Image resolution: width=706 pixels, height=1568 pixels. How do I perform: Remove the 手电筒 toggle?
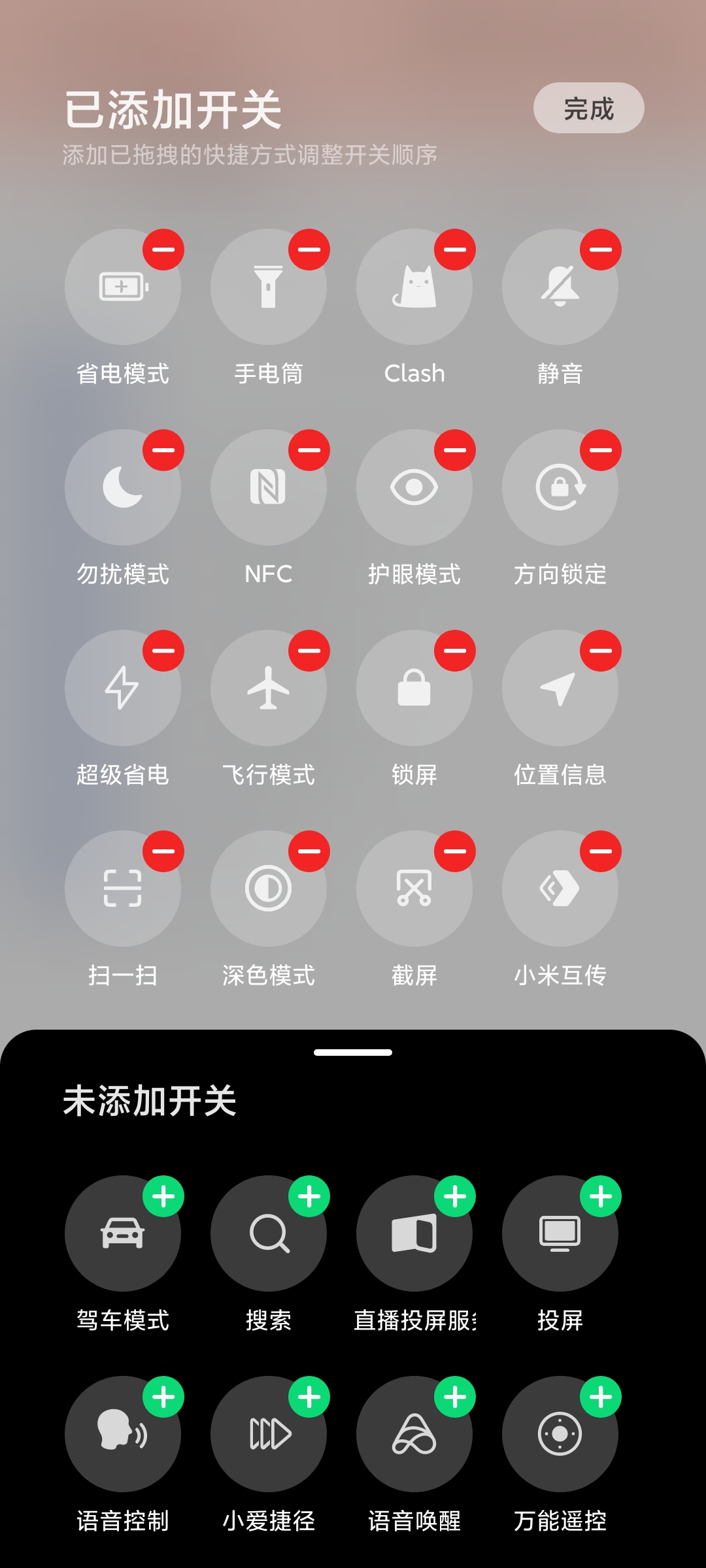tap(309, 250)
